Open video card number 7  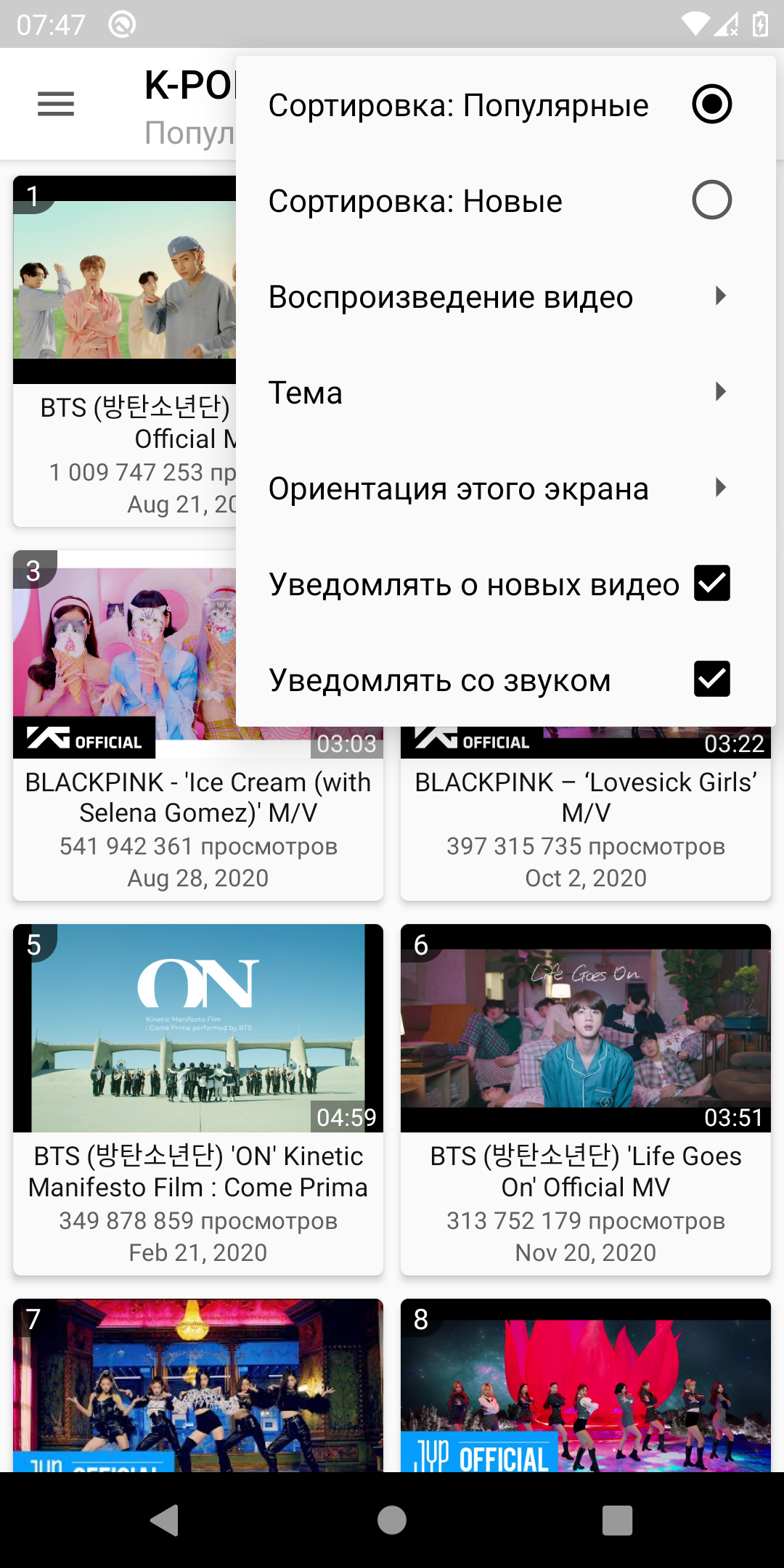[198, 1385]
